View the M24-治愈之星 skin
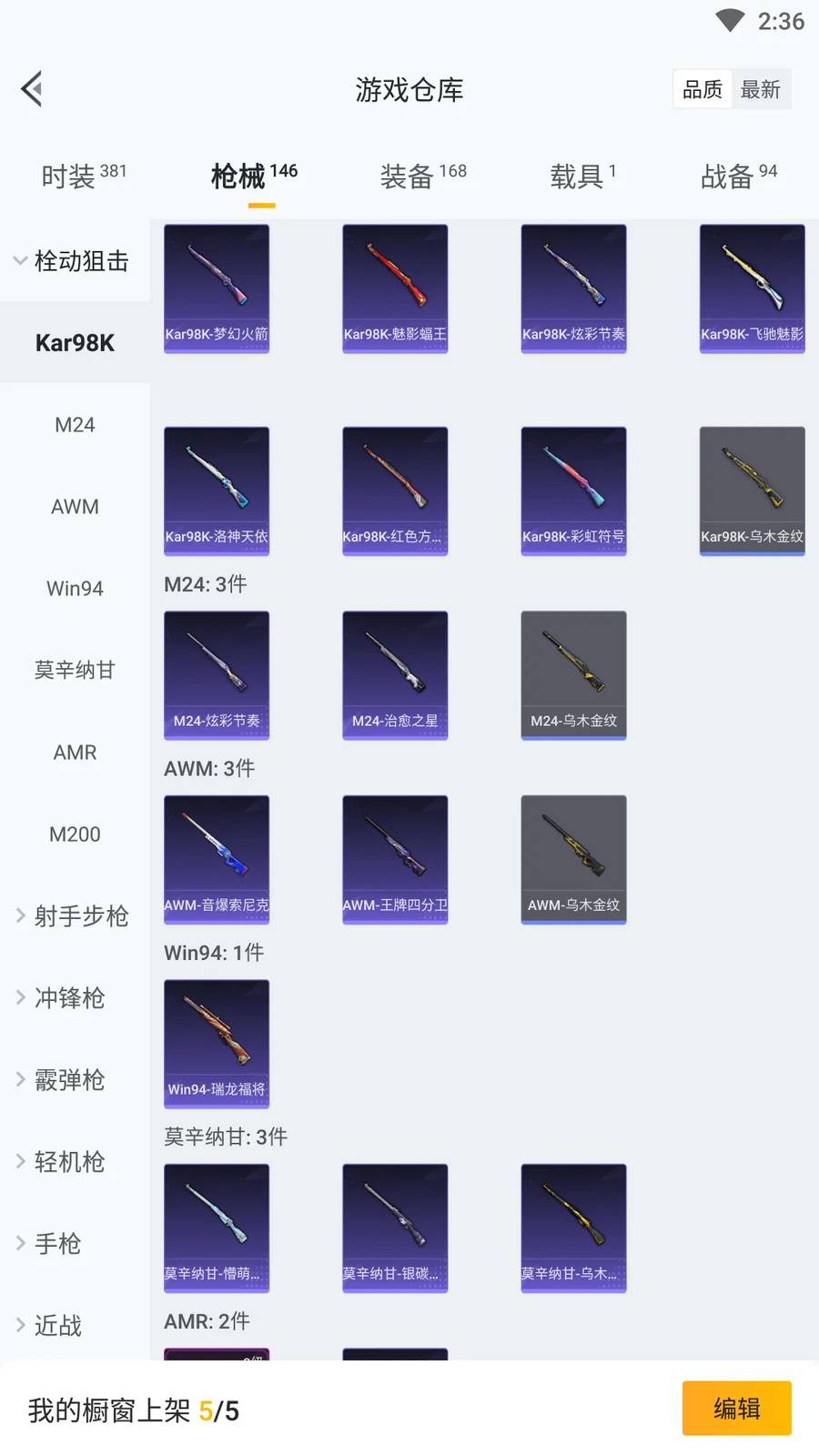Screen dimensions: 819x1456 [395, 674]
